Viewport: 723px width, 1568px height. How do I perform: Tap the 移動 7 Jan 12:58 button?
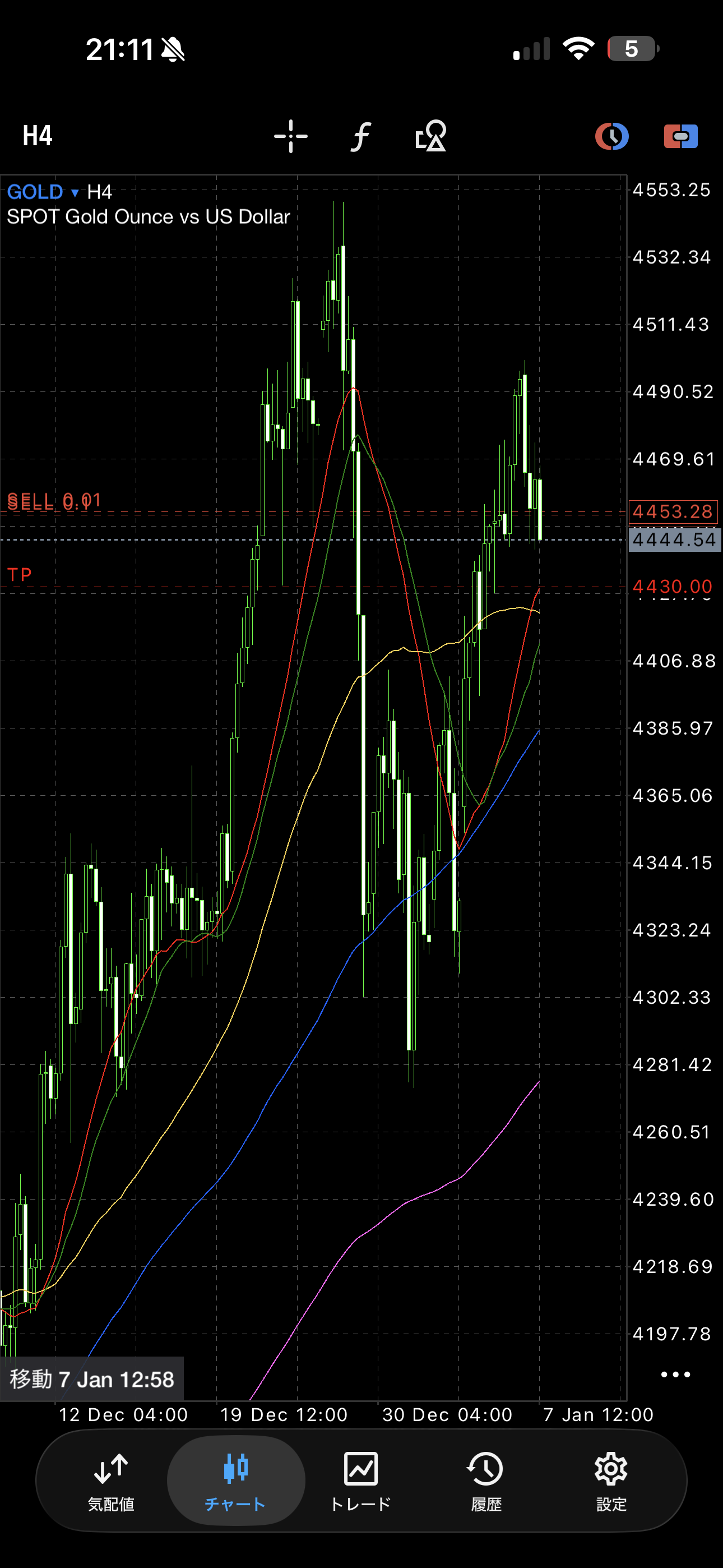92,1378
